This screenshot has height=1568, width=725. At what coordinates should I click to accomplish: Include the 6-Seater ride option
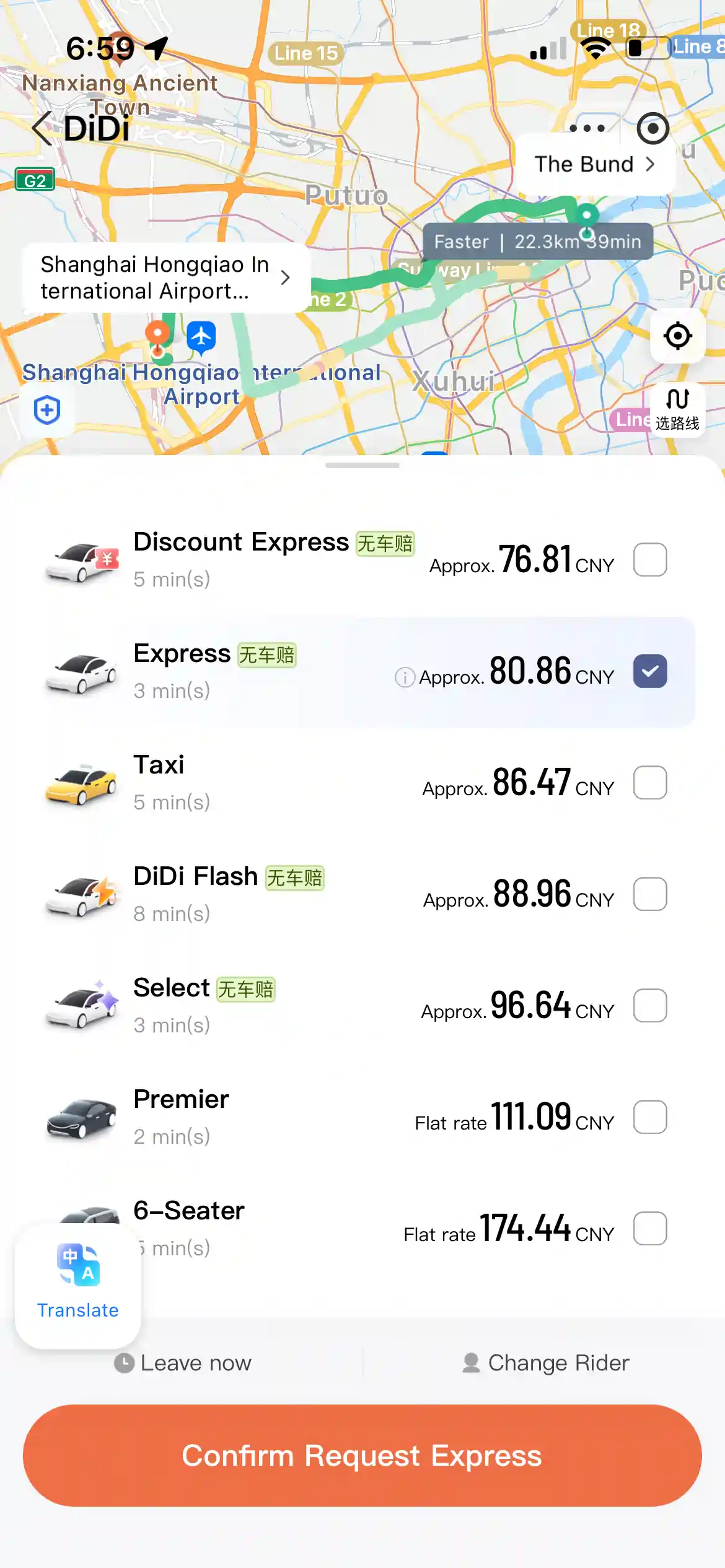coord(650,1229)
